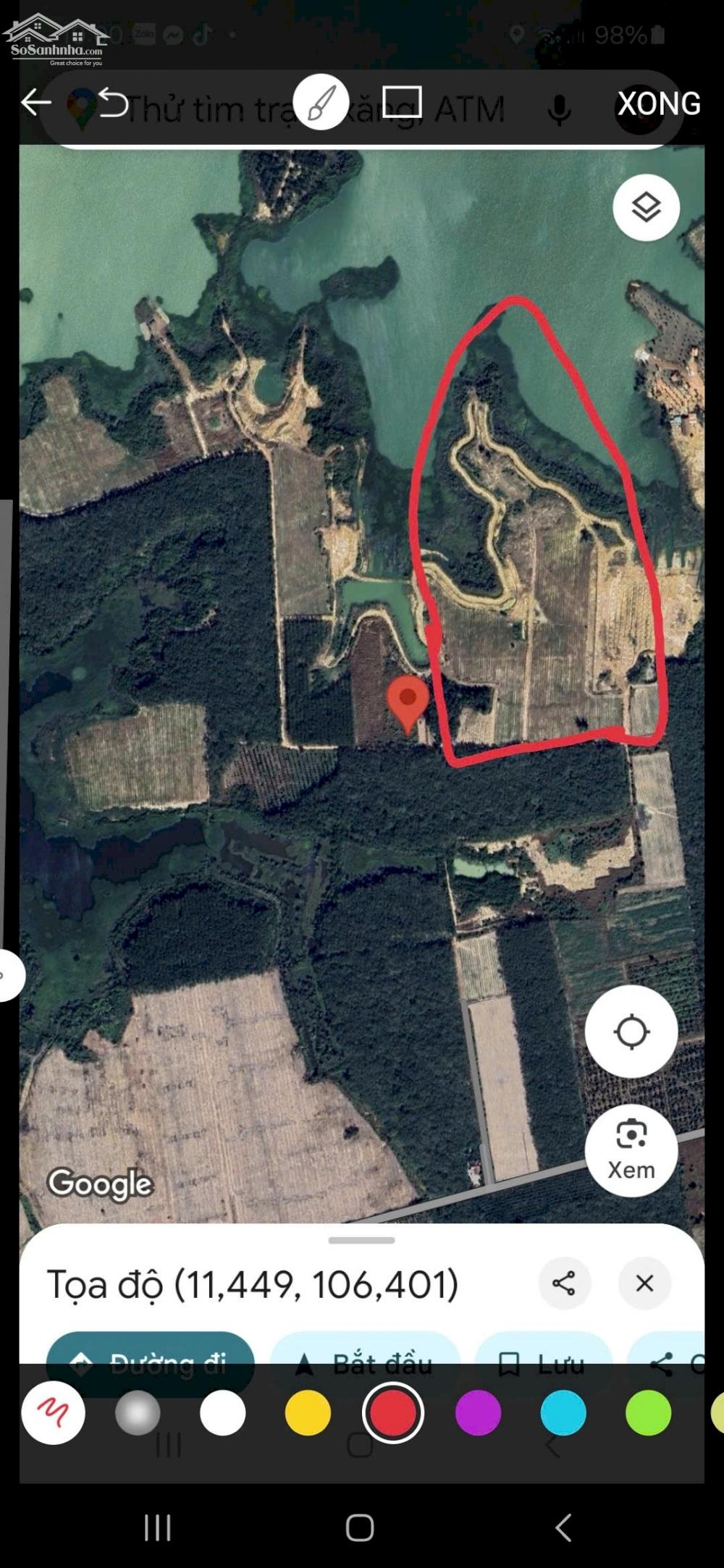Pick the gray gradient color
This screenshot has width=724, height=1568.
(x=138, y=1412)
